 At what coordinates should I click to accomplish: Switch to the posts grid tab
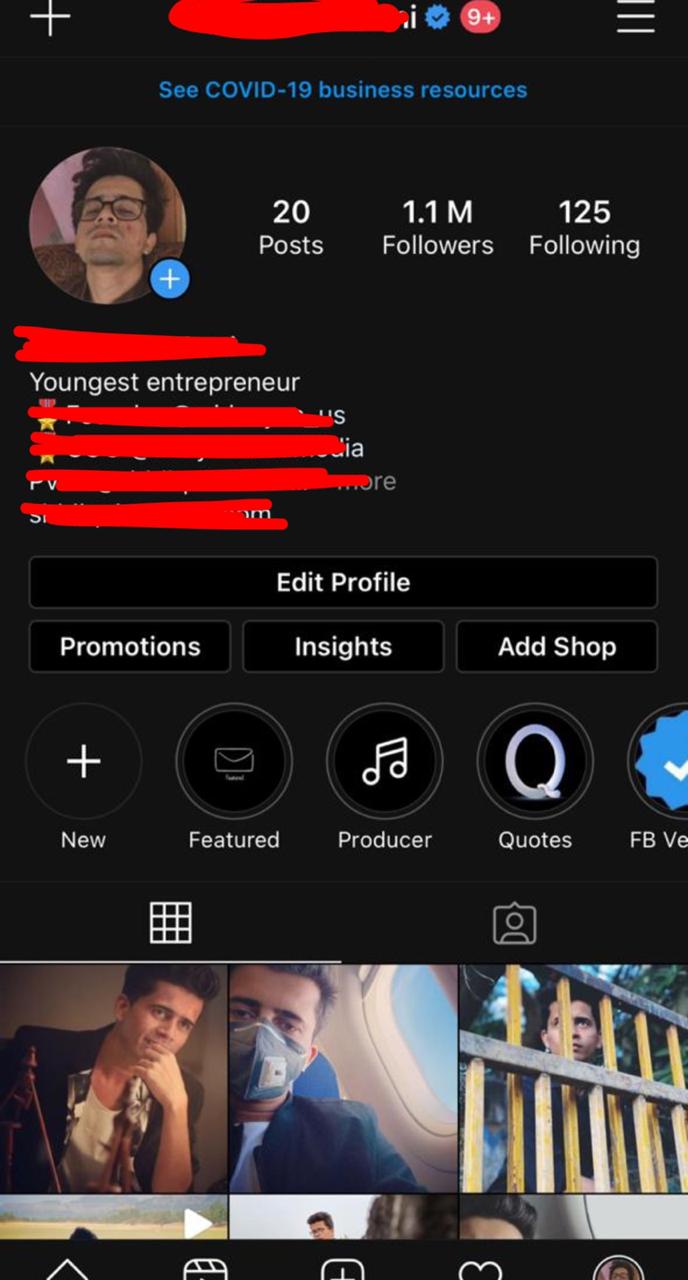170,922
